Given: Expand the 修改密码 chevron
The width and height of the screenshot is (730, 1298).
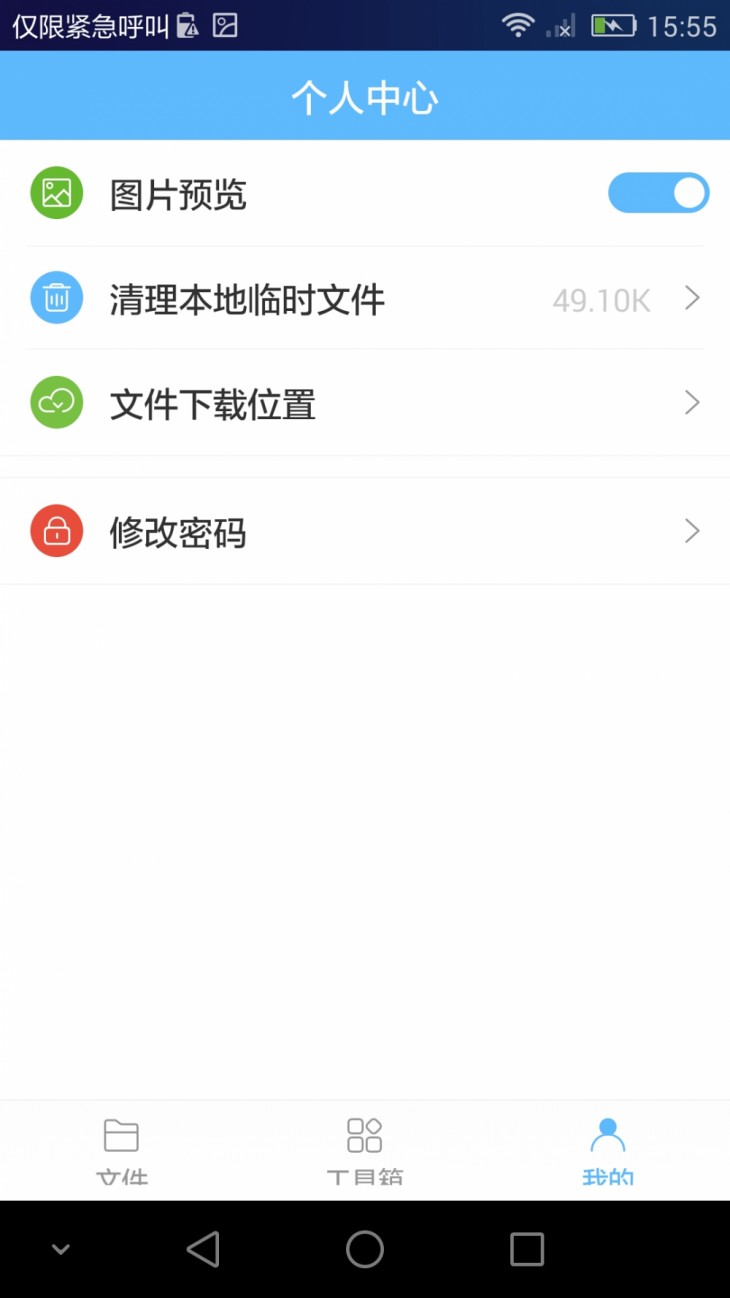Looking at the screenshot, I should [x=691, y=530].
